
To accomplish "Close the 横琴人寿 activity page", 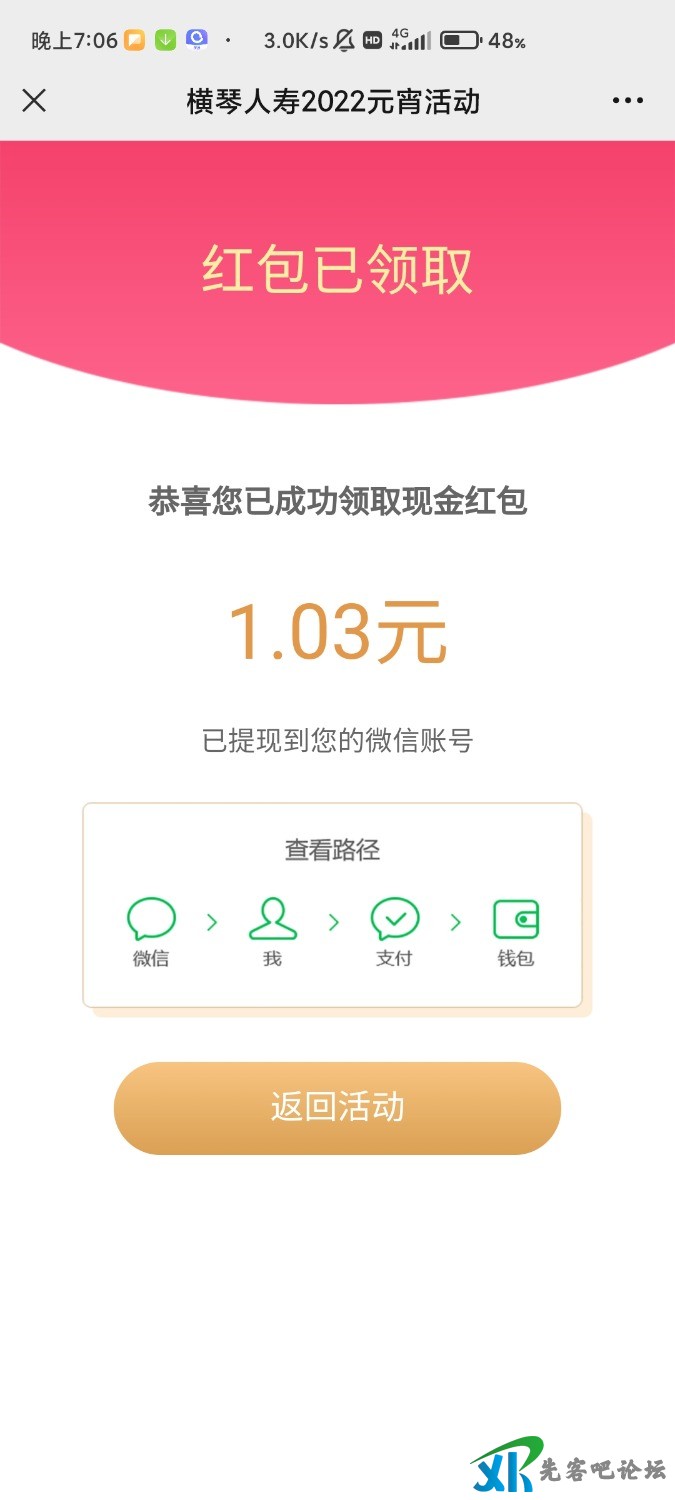I will pos(34,100).
